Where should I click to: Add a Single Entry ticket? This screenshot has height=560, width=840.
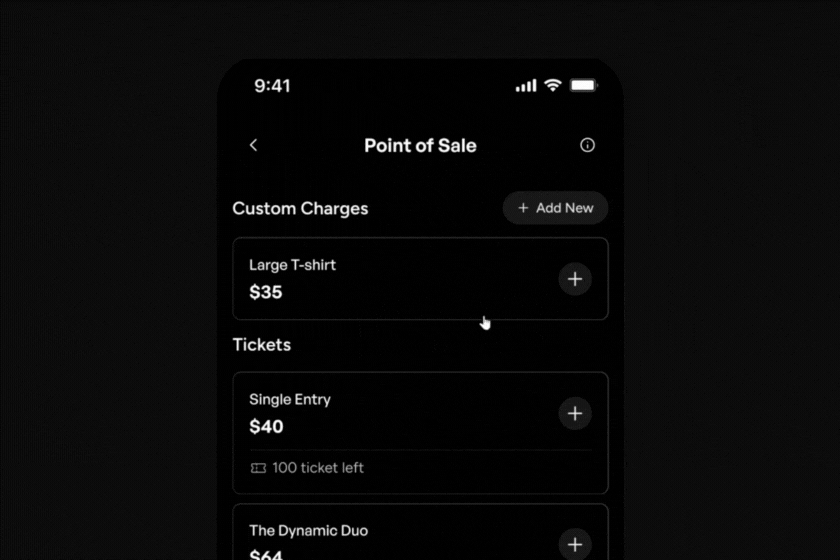click(x=574, y=413)
